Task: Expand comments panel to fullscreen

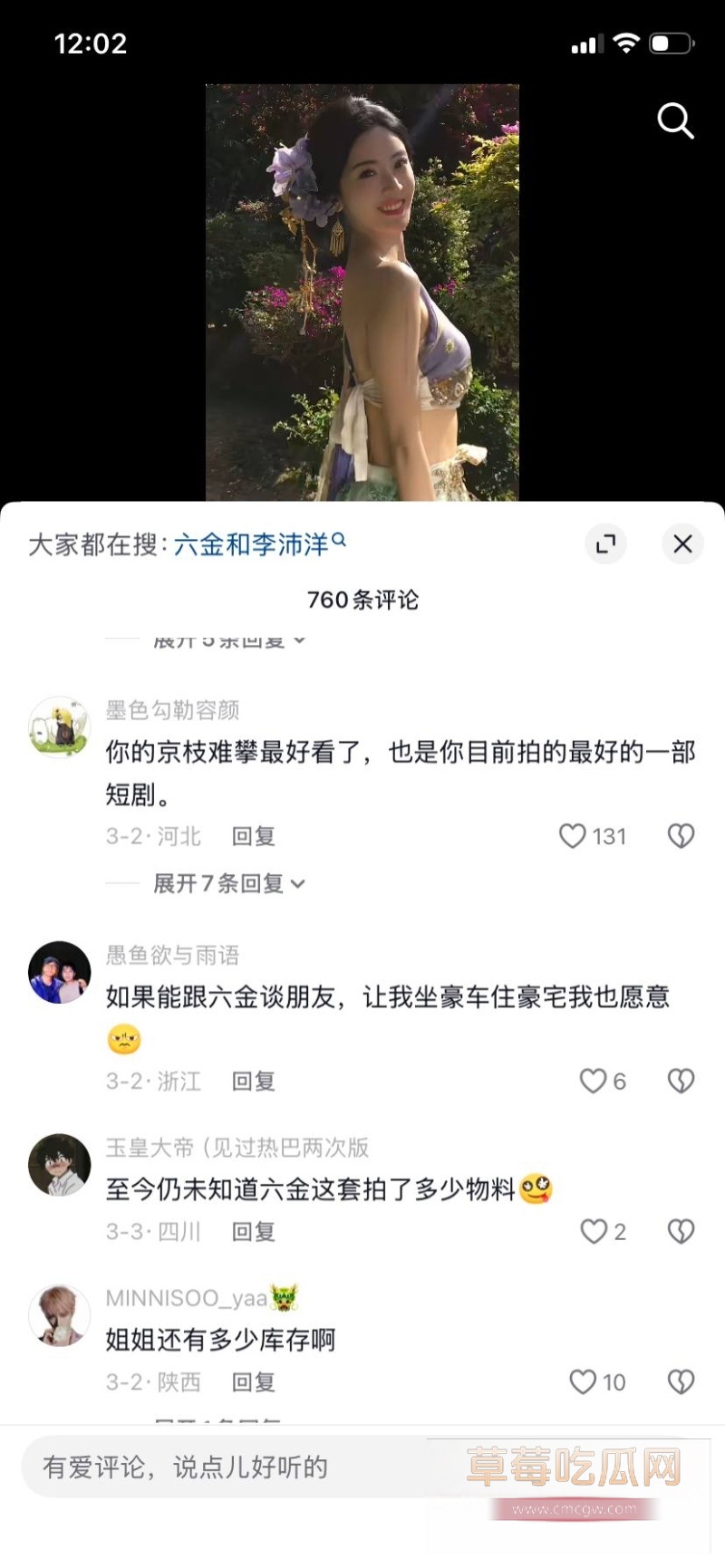Action: 605,544
